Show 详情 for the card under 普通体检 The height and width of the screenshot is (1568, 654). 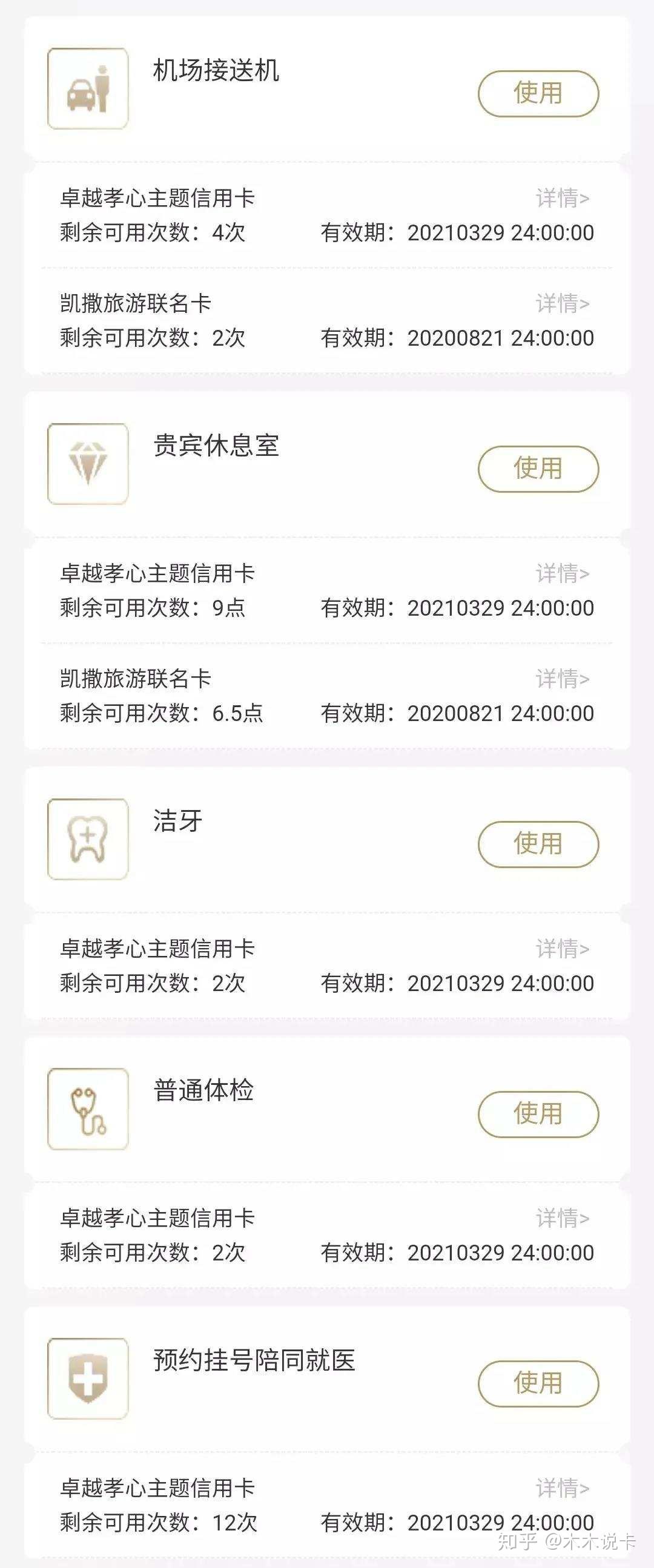tap(562, 1219)
